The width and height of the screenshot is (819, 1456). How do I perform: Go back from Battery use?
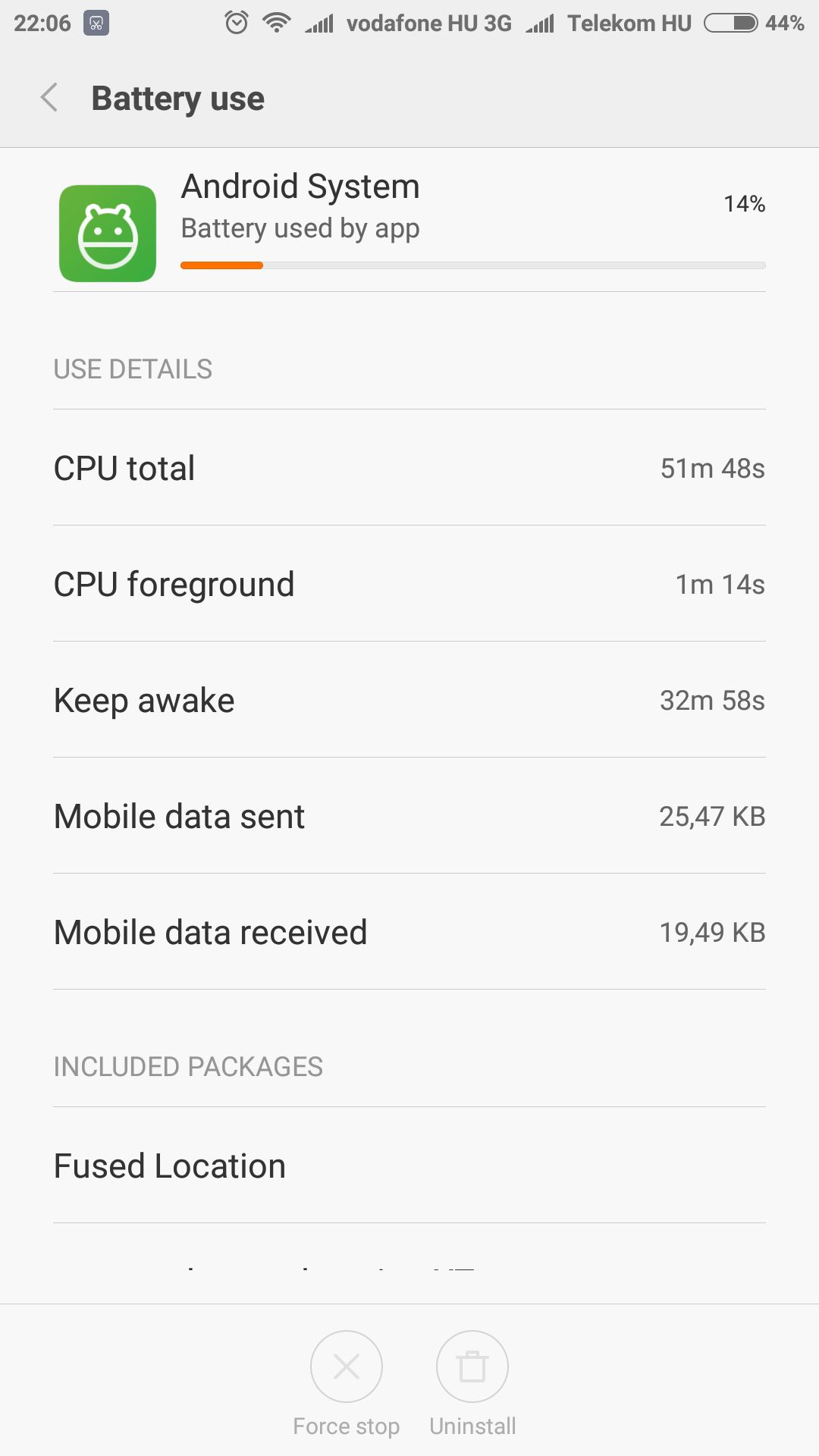tap(50, 98)
